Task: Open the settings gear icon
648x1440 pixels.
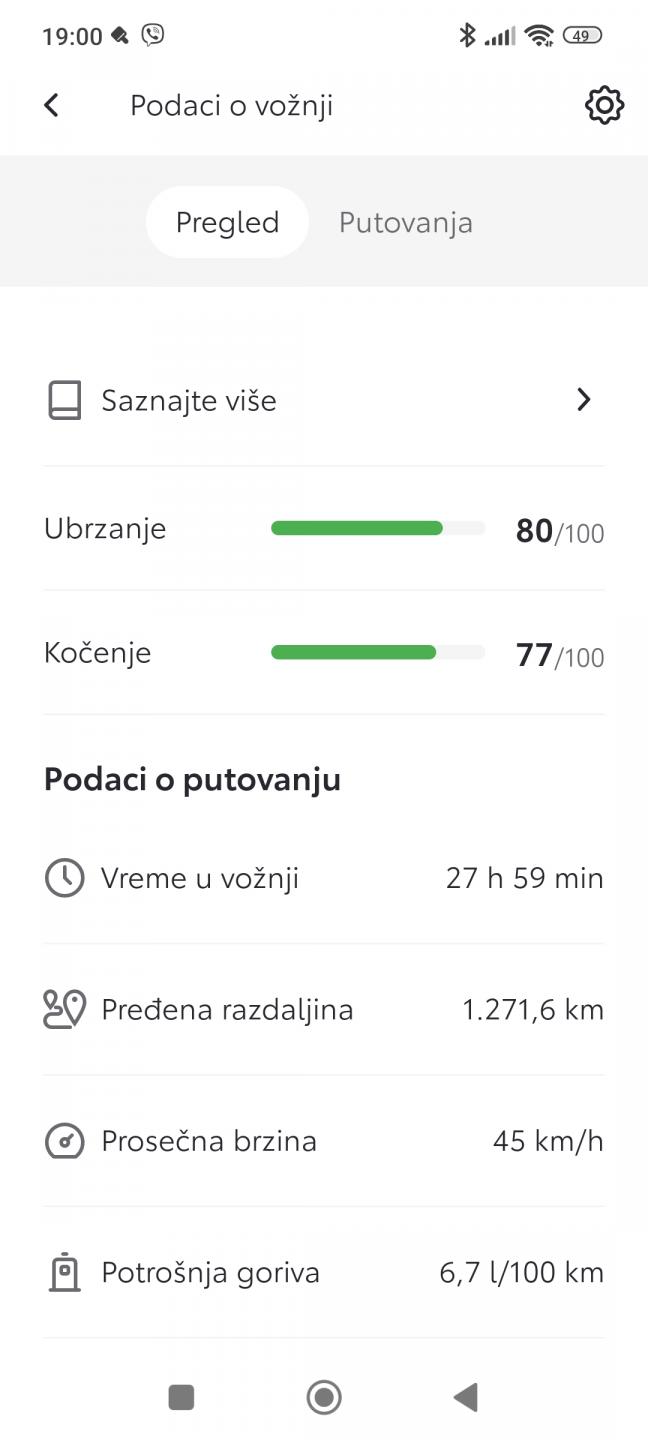Action: [604, 105]
